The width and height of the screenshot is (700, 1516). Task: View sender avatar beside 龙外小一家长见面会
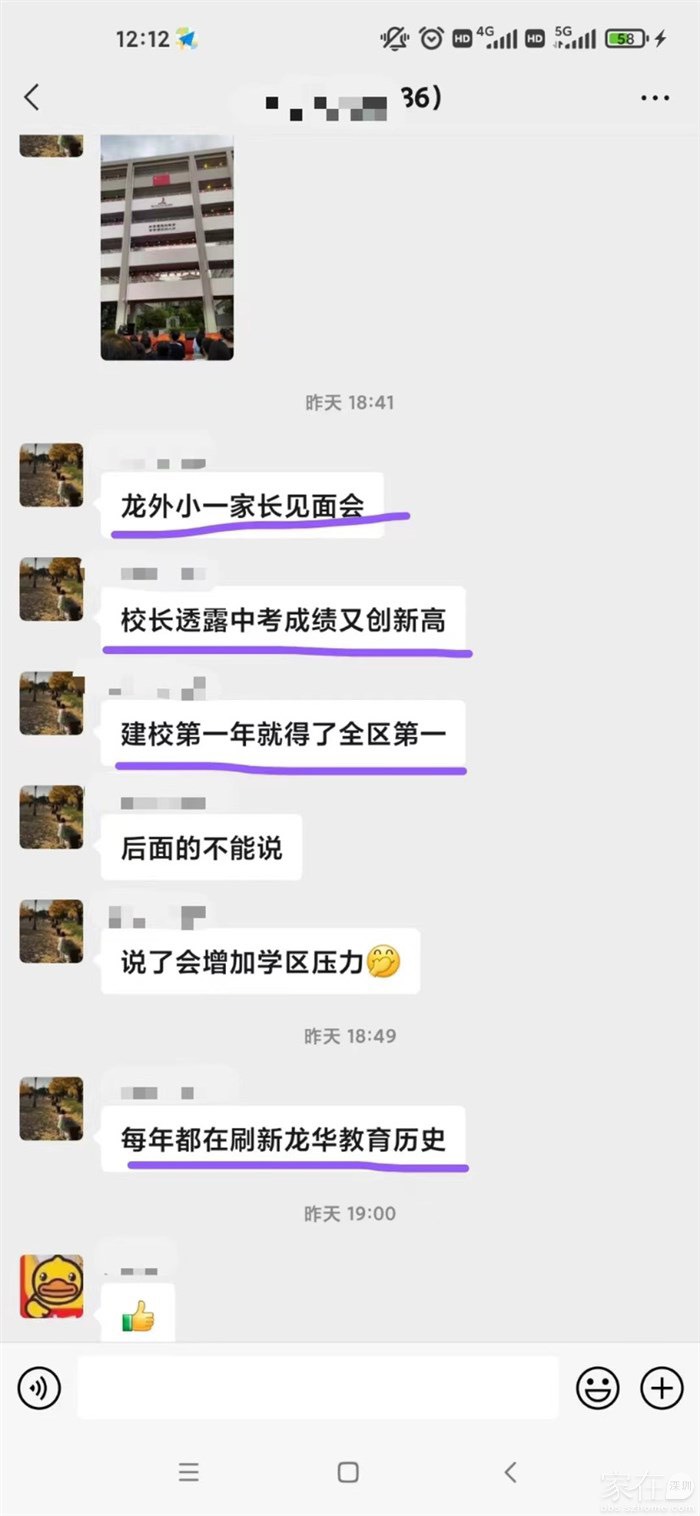pos(51,475)
